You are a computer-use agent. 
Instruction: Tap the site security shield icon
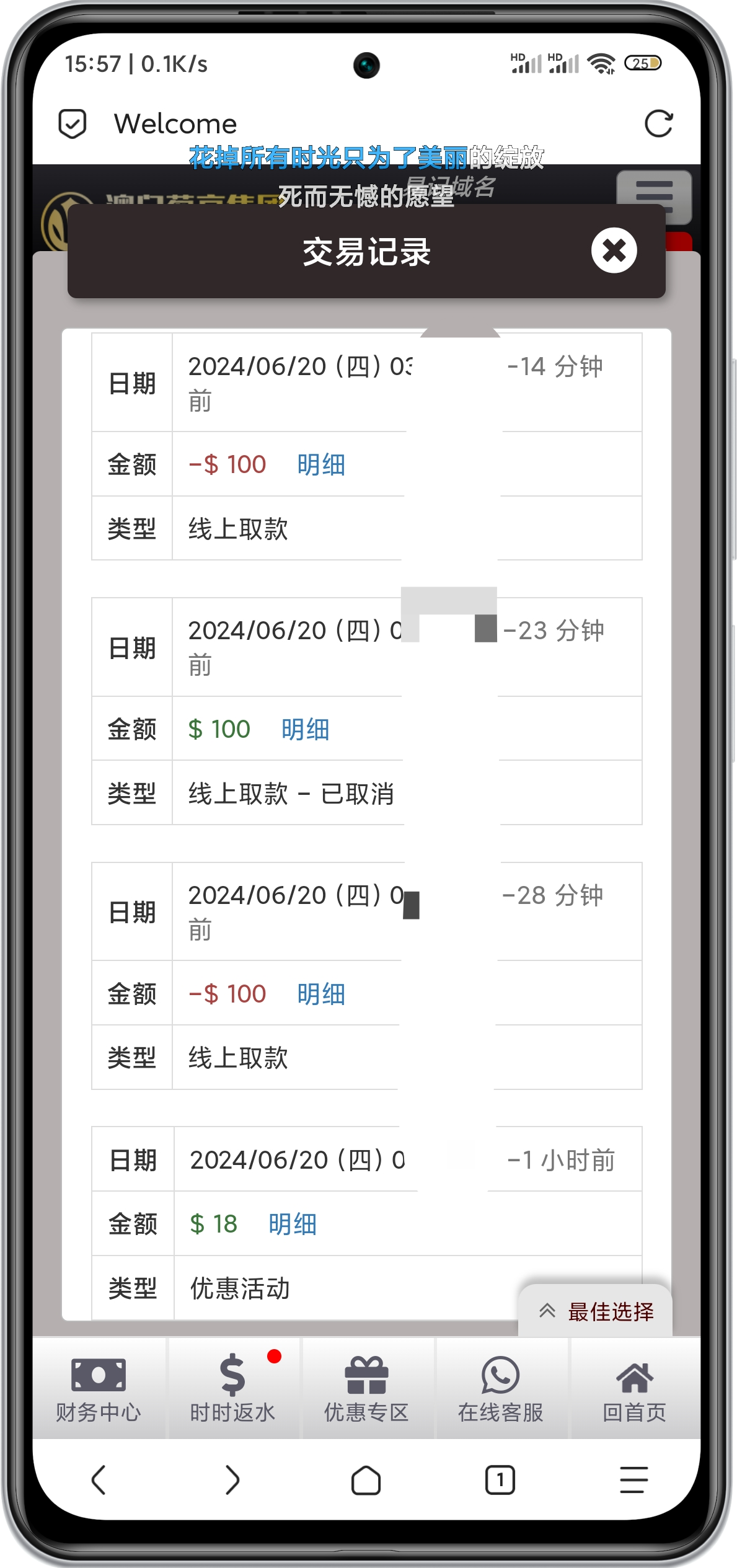(73, 123)
